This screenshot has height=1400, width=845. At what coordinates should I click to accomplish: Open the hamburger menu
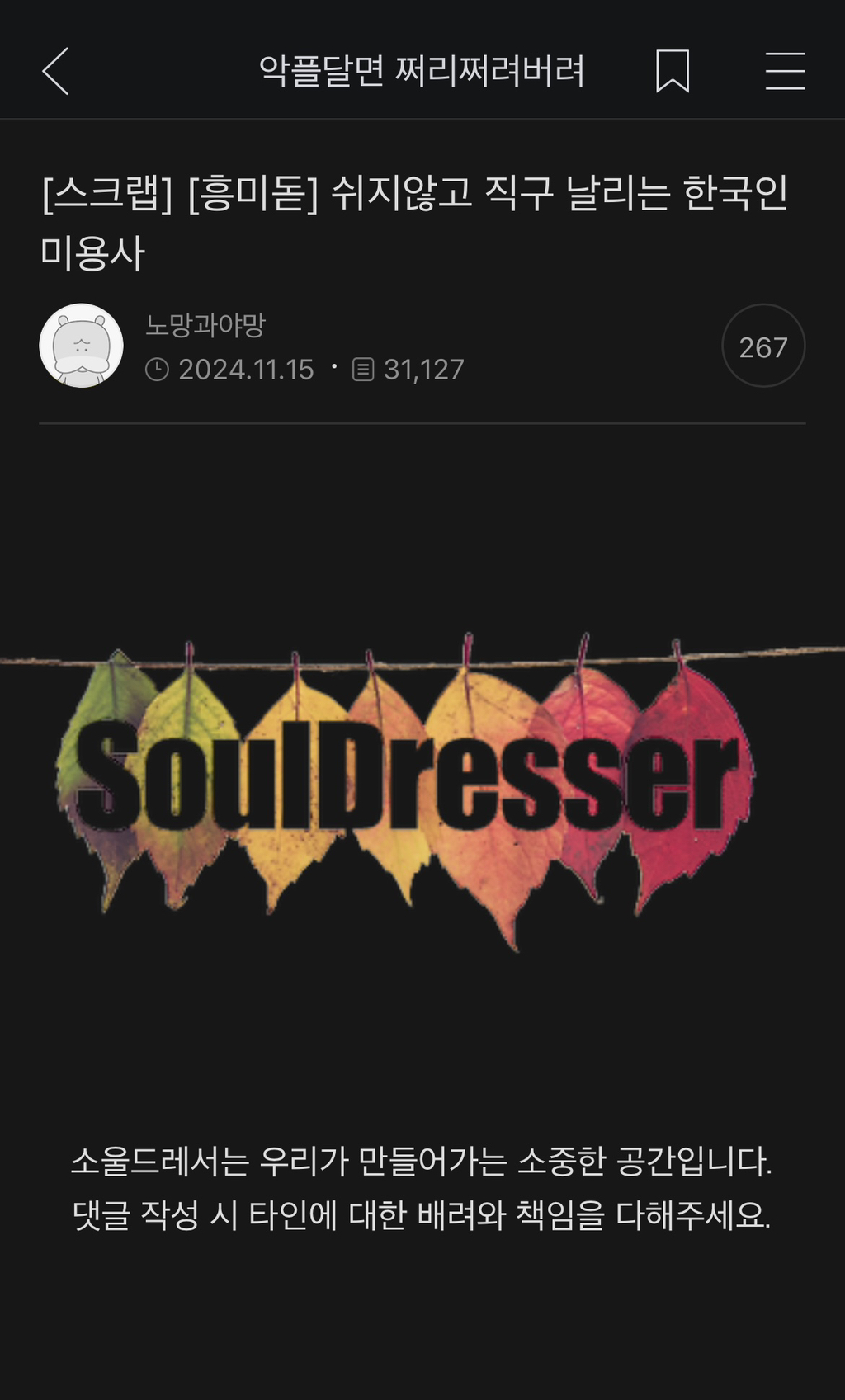click(785, 71)
